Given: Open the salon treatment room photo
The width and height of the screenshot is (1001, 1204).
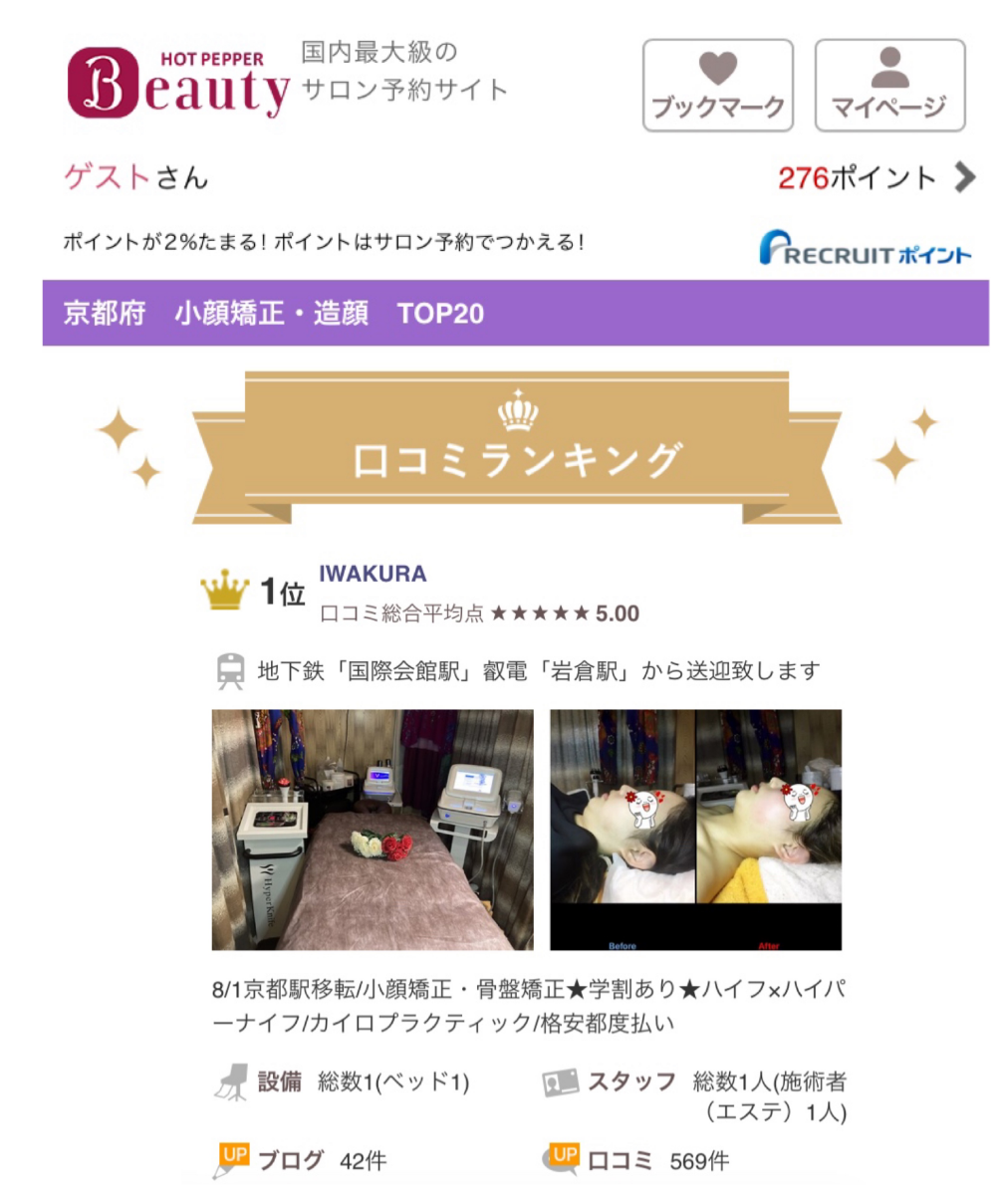Looking at the screenshot, I should [x=373, y=830].
